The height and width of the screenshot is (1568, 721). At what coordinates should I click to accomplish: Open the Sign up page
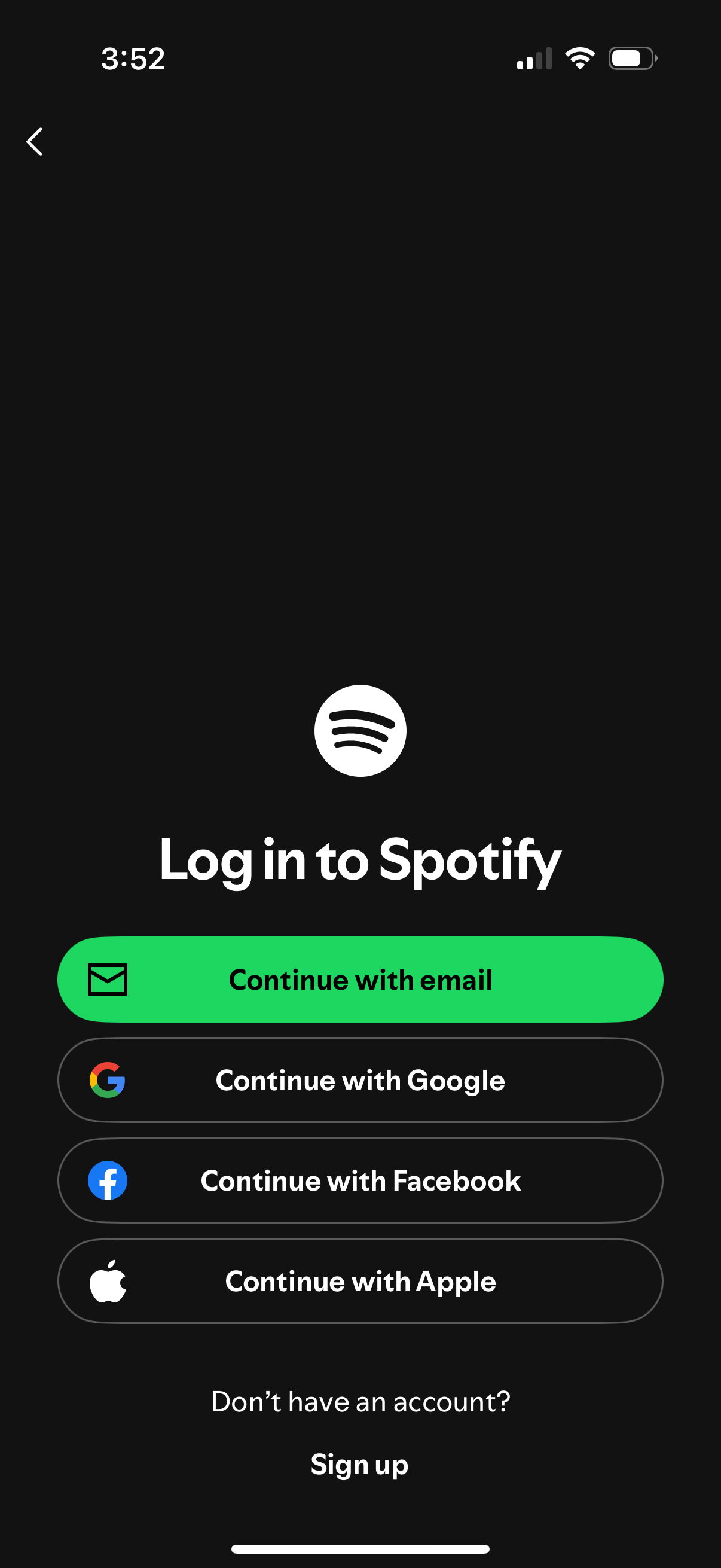click(x=360, y=1464)
